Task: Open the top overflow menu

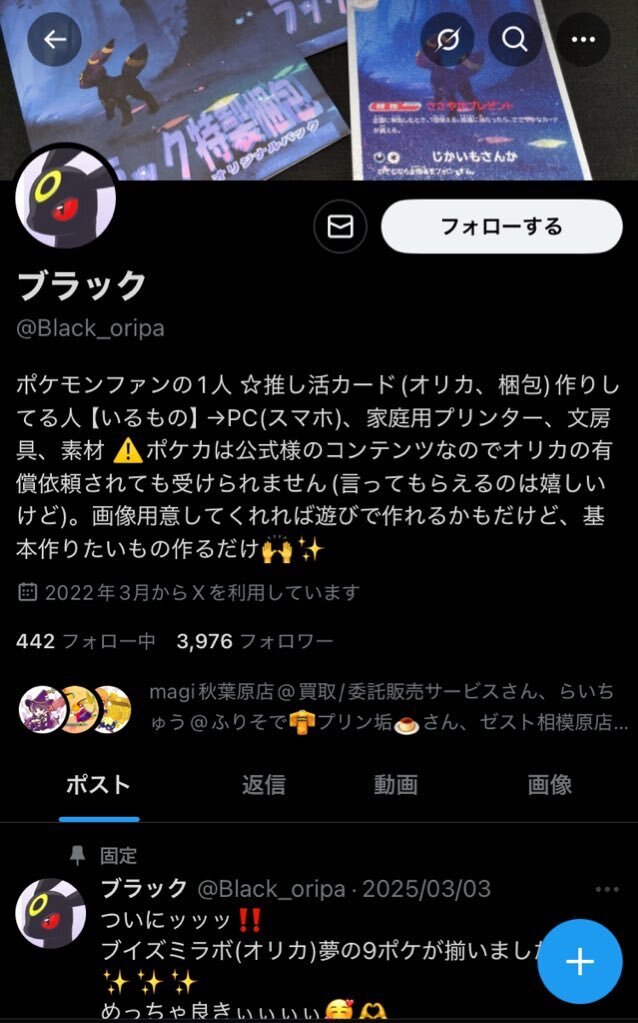Action: pos(583,40)
